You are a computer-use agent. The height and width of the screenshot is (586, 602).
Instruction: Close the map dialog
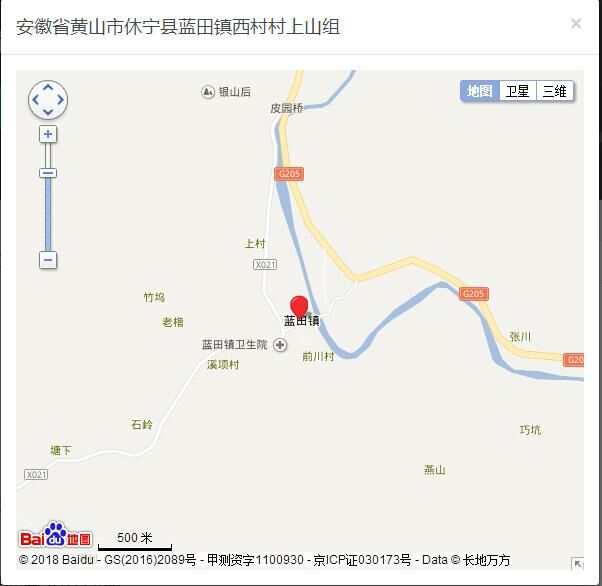click(x=576, y=24)
